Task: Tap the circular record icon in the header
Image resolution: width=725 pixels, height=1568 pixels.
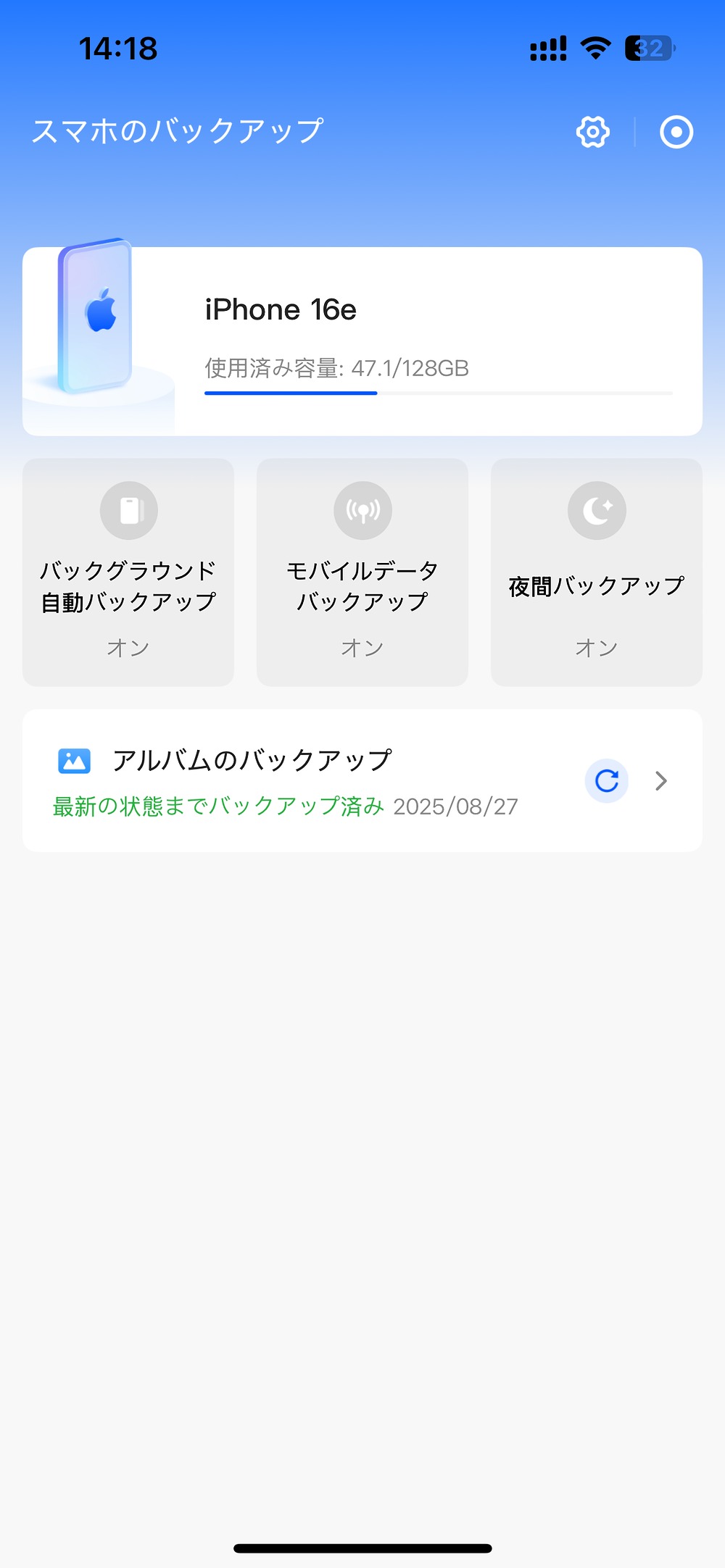Action: click(x=676, y=131)
